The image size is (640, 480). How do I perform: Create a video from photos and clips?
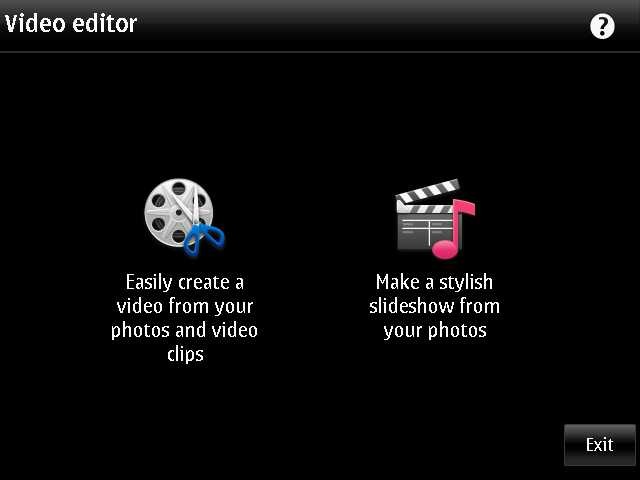pyautogui.click(x=184, y=216)
